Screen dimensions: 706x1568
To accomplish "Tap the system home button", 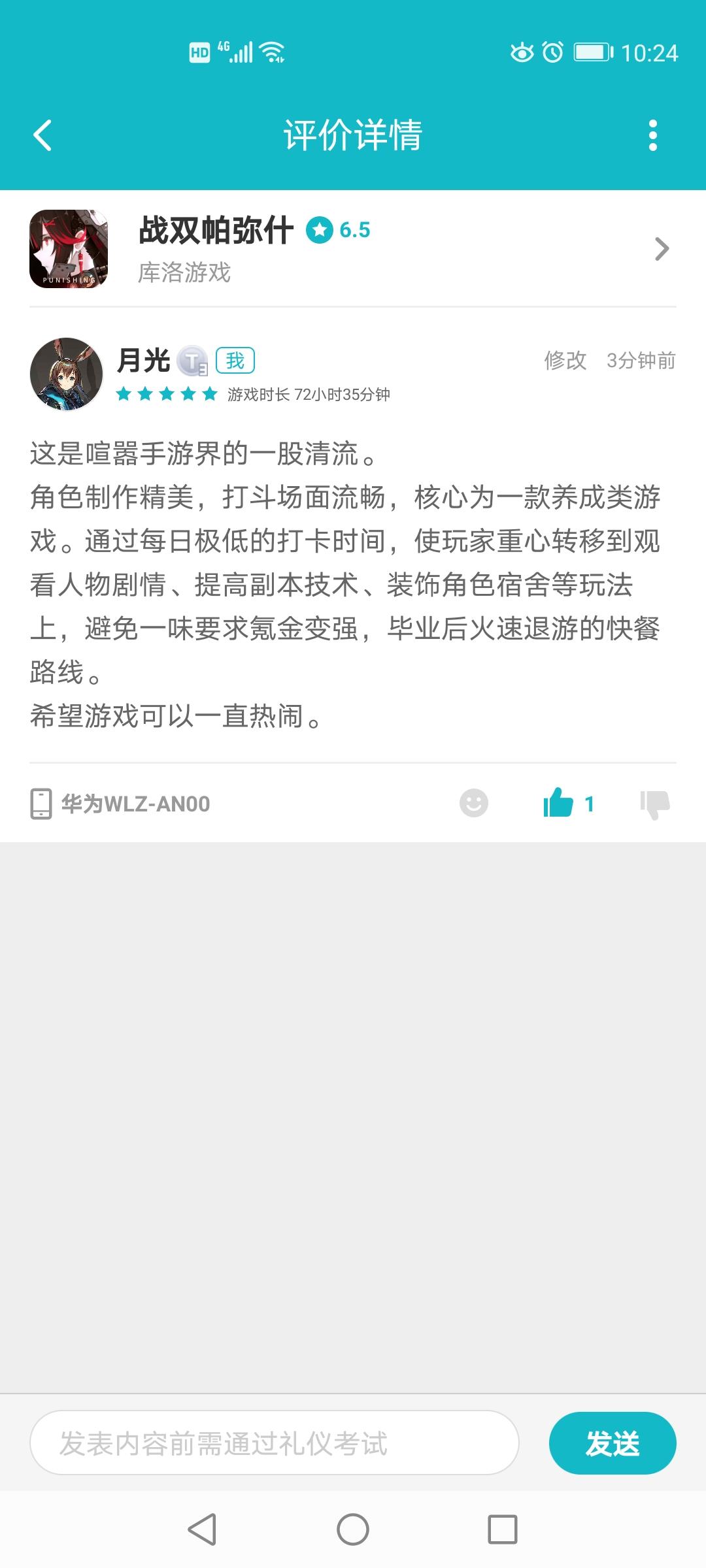I will 353,1529.
